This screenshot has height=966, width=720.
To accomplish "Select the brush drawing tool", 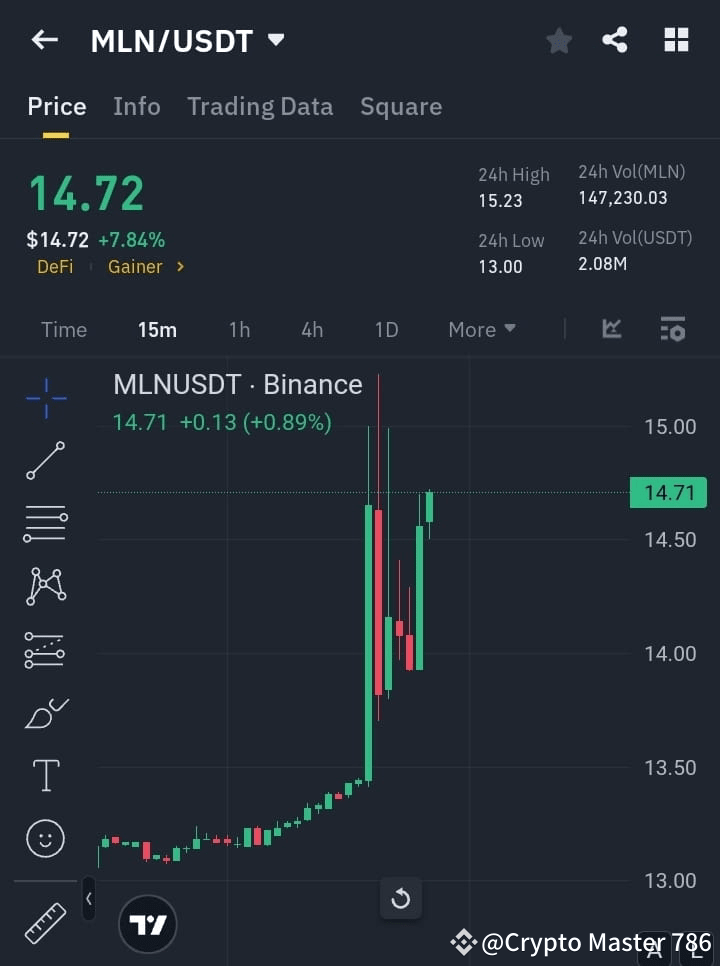I will point(44,713).
